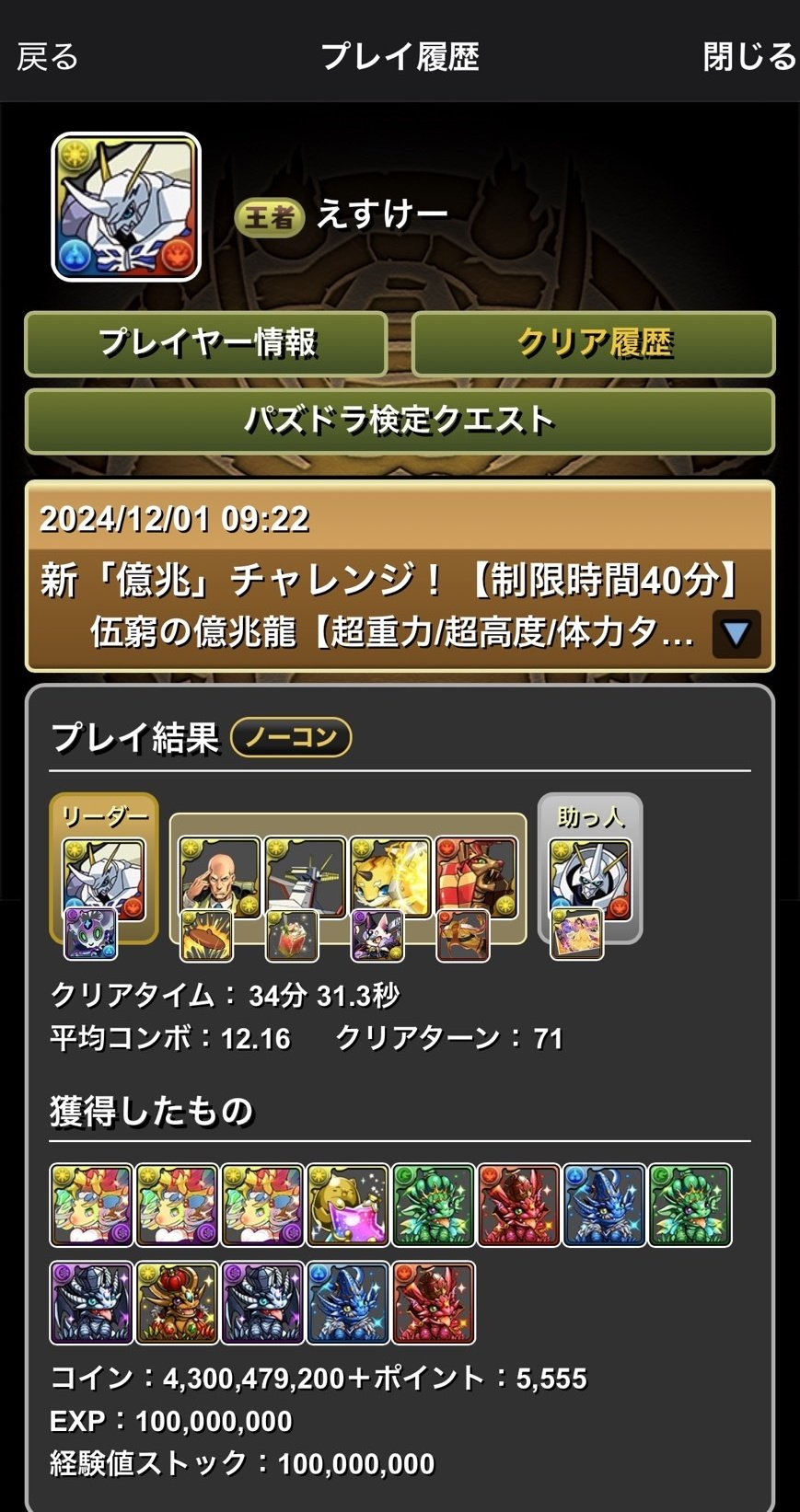Viewport: 800px width, 1512px height.
Task: View the leader monster in team
Action: pos(103,878)
